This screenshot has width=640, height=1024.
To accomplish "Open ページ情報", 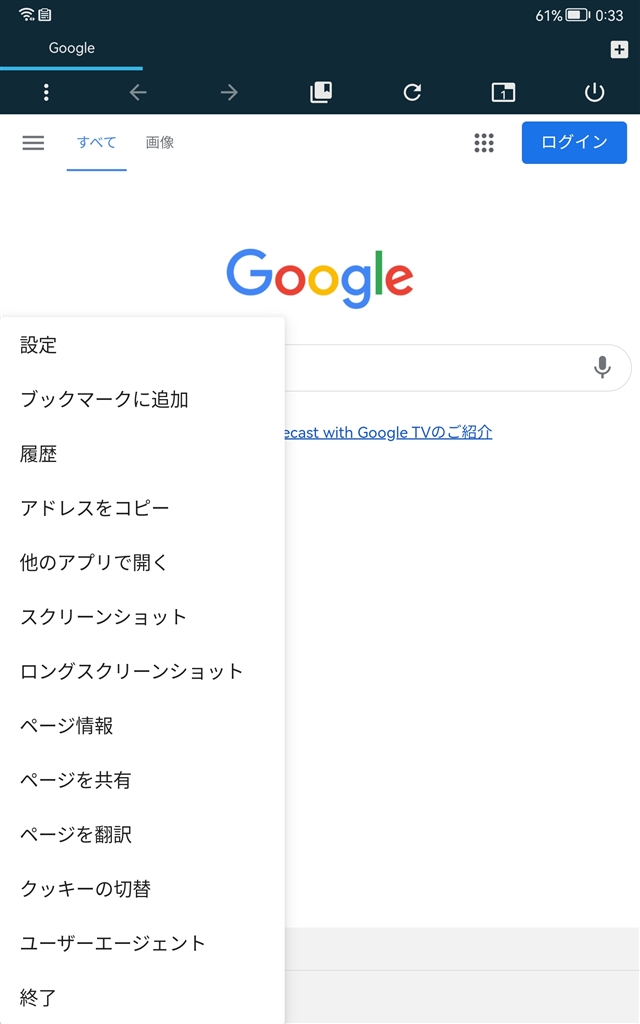I will (67, 726).
